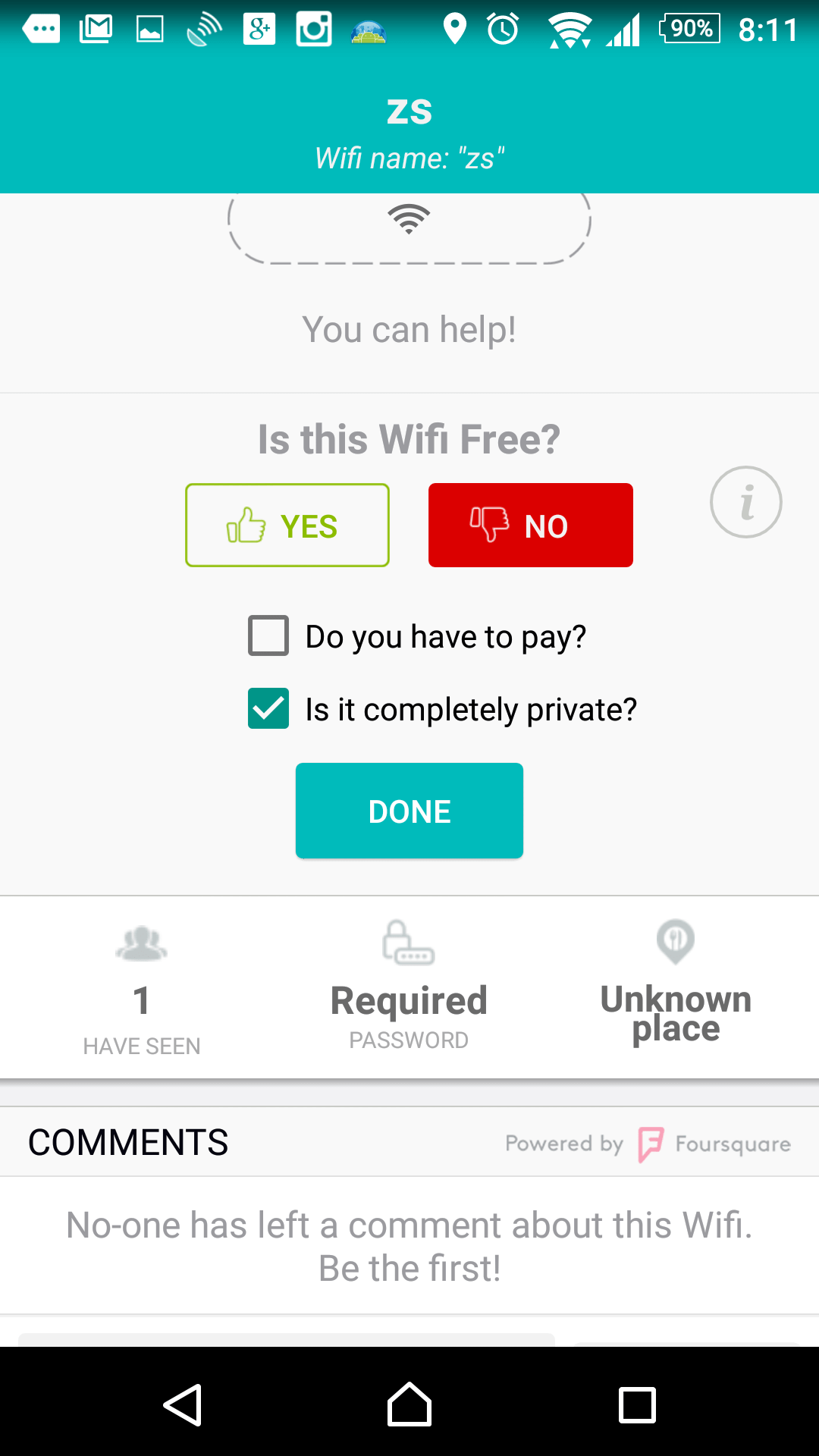
Task: Open the info icon beside the vote buttons
Action: (746, 502)
